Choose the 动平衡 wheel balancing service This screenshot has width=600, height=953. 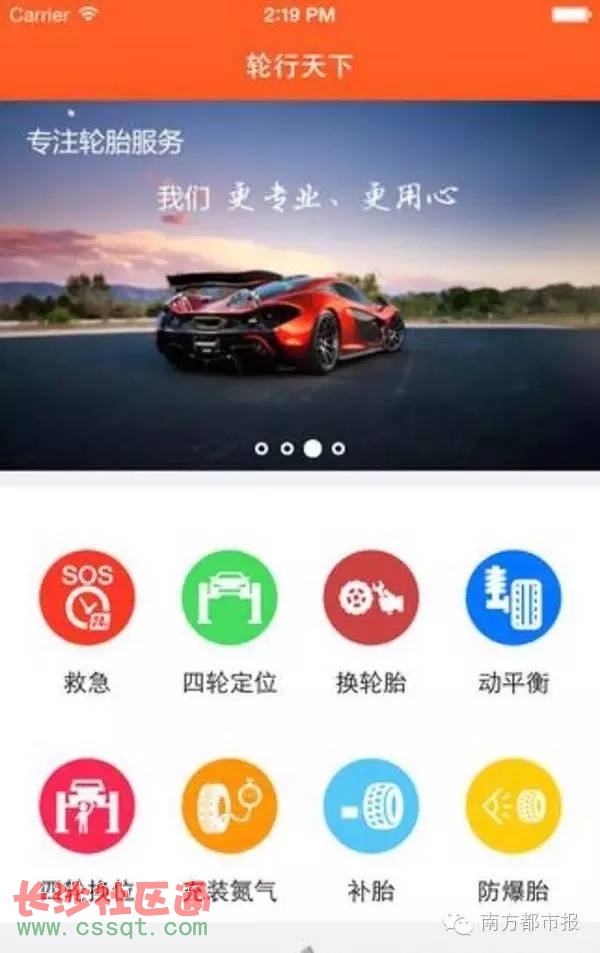click(x=513, y=598)
